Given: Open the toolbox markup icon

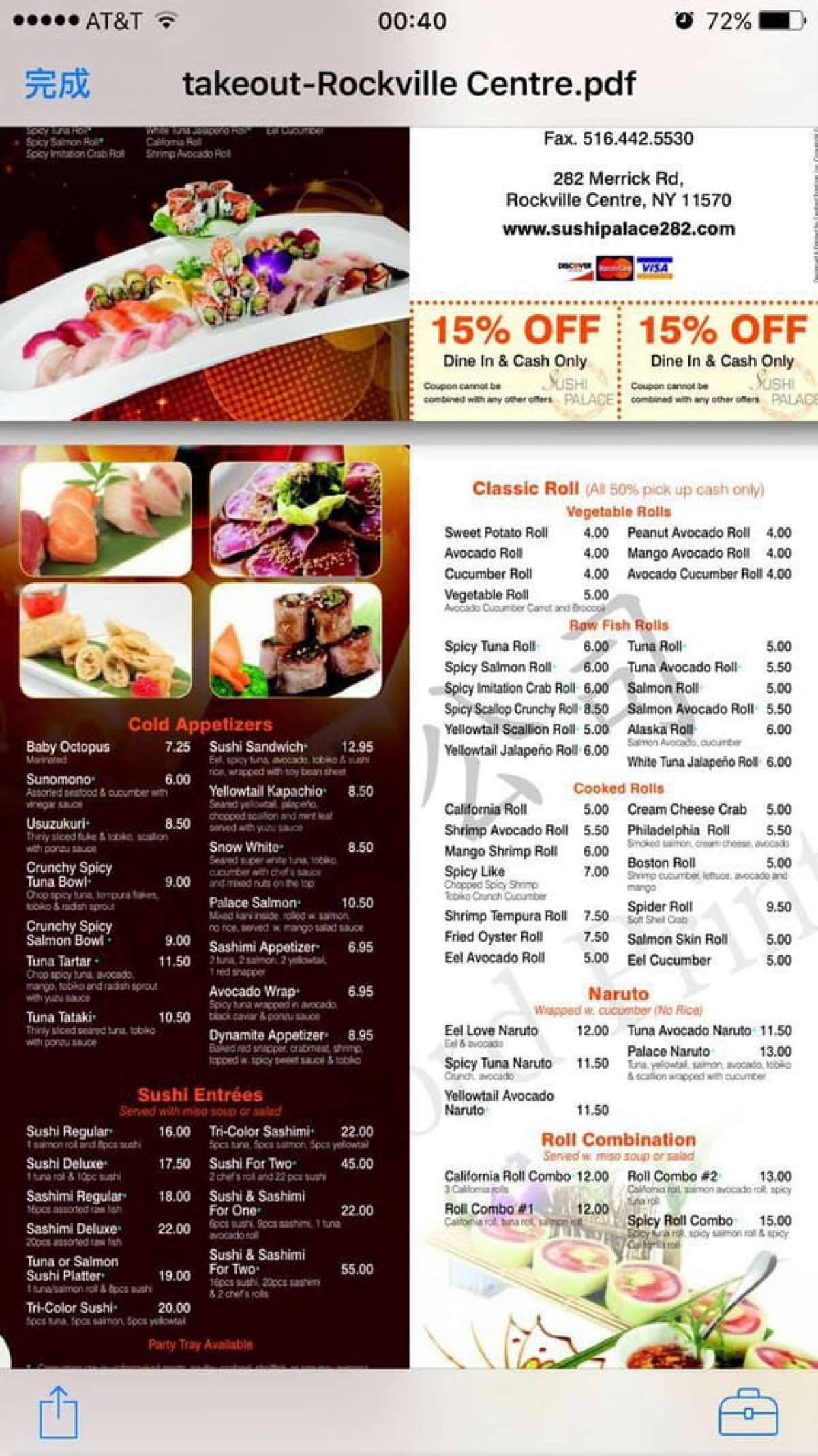Looking at the screenshot, I should coord(748,1412).
